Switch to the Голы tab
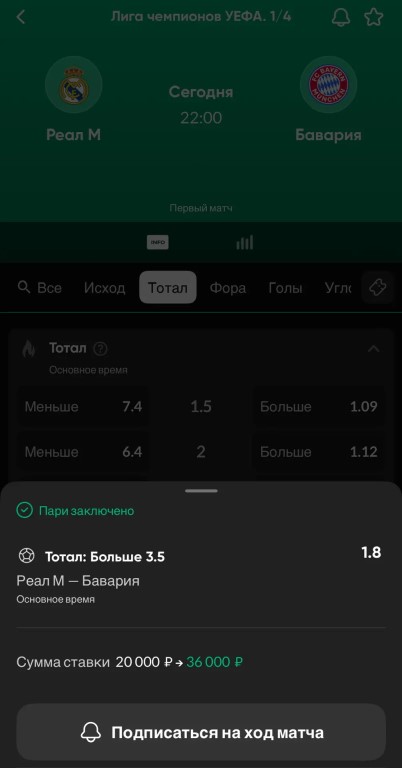This screenshot has height=768, width=402. point(285,288)
